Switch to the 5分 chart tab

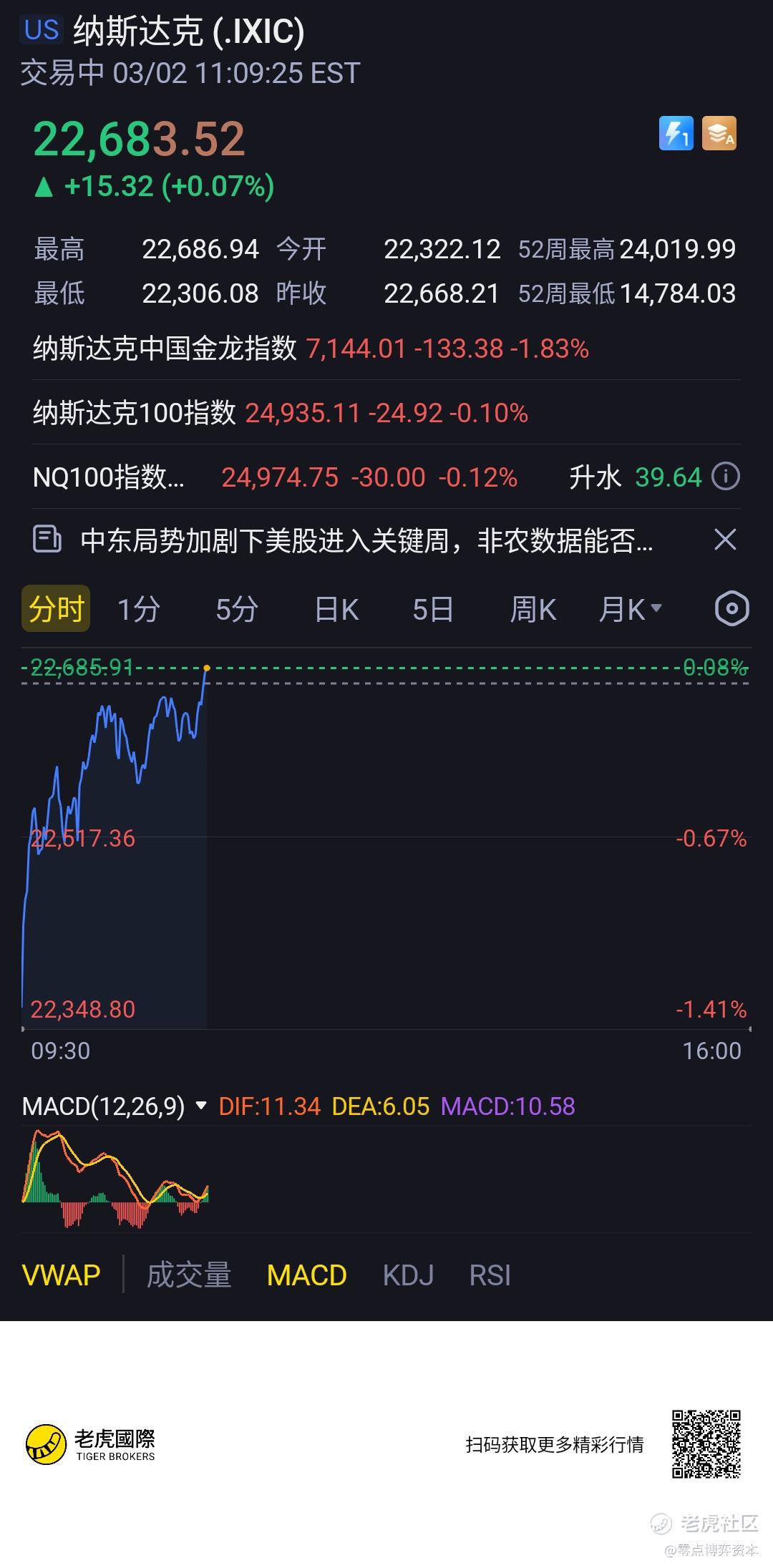coord(237,610)
